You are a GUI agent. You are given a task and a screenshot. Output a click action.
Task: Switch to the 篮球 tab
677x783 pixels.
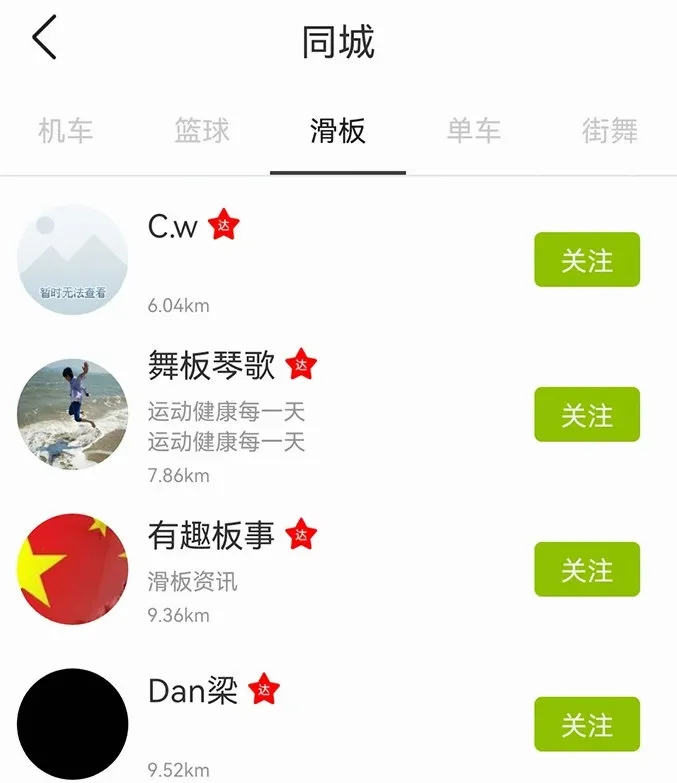pyautogui.click(x=202, y=131)
